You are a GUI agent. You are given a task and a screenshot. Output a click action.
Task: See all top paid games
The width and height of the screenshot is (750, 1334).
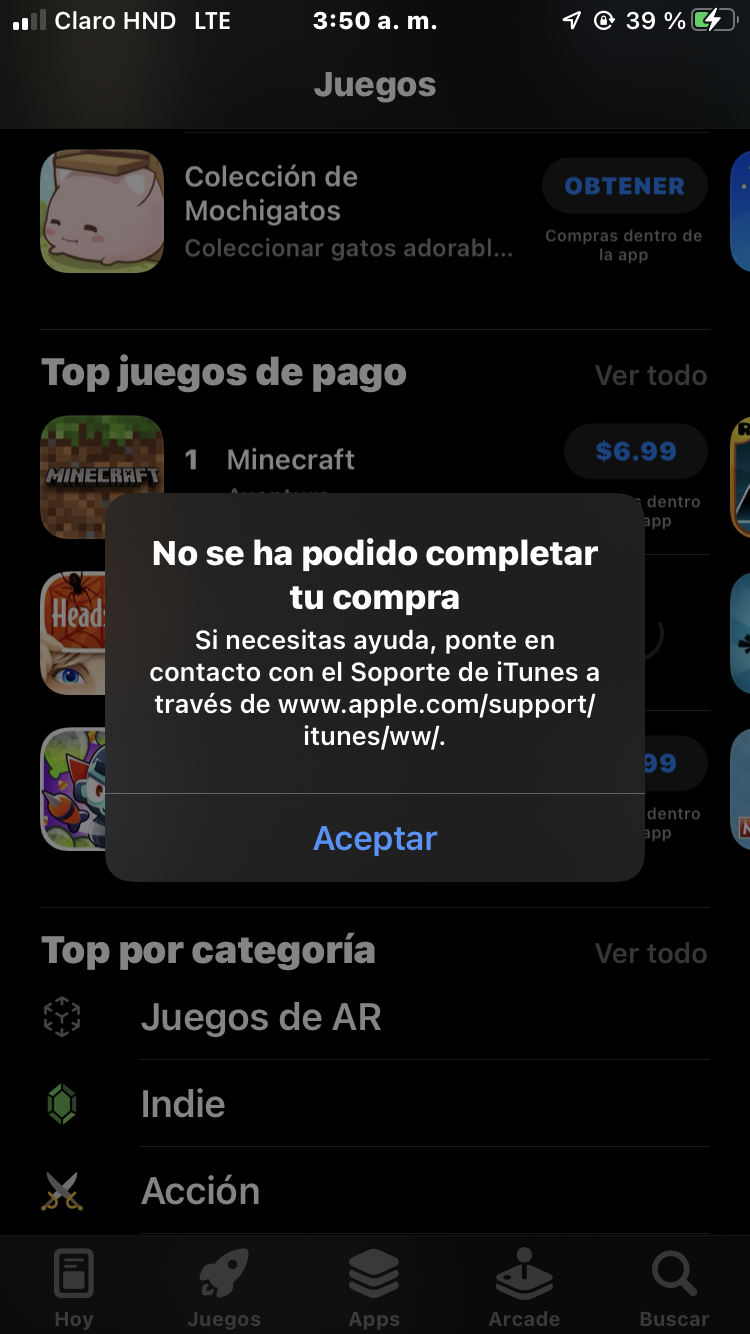pyautogui.click(x=650, y=375)
